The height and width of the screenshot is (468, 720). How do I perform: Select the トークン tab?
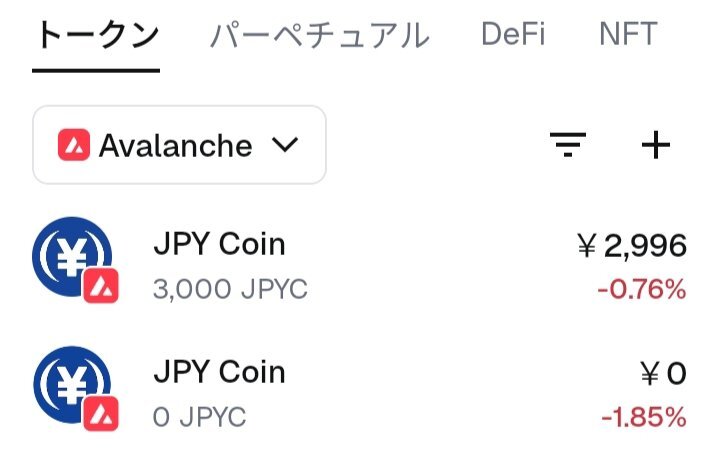(96, 35)
